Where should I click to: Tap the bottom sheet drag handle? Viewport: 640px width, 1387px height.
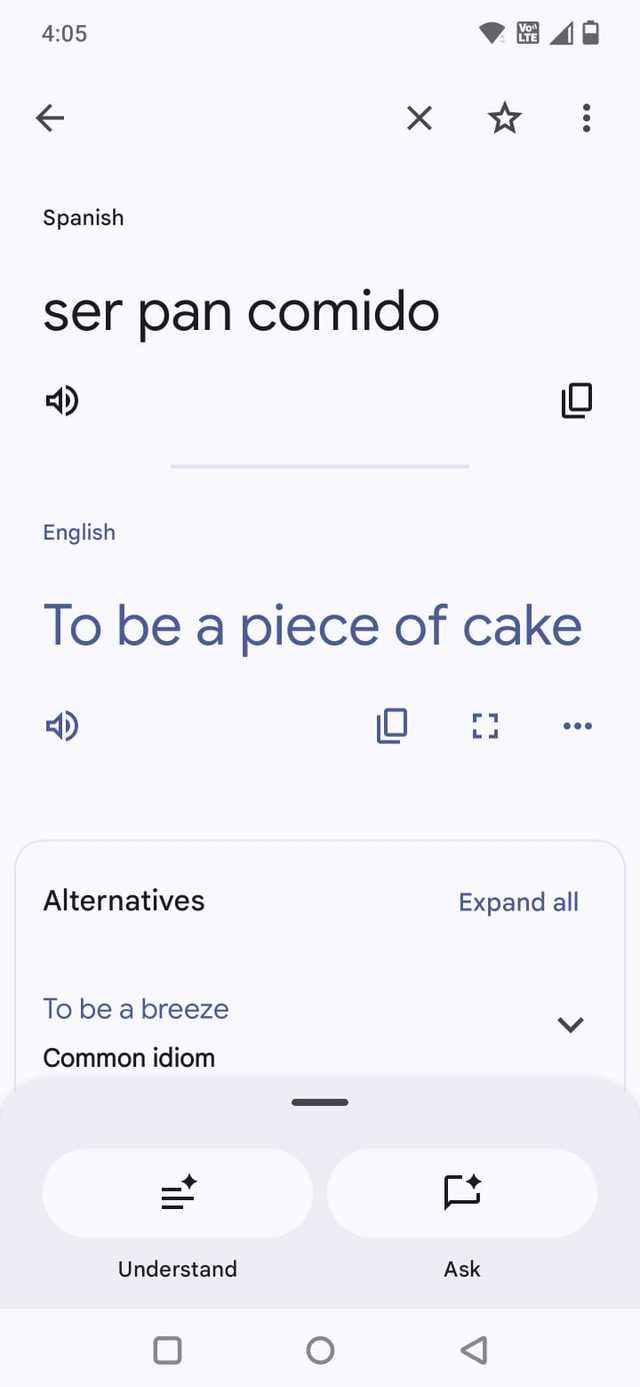320,1102
